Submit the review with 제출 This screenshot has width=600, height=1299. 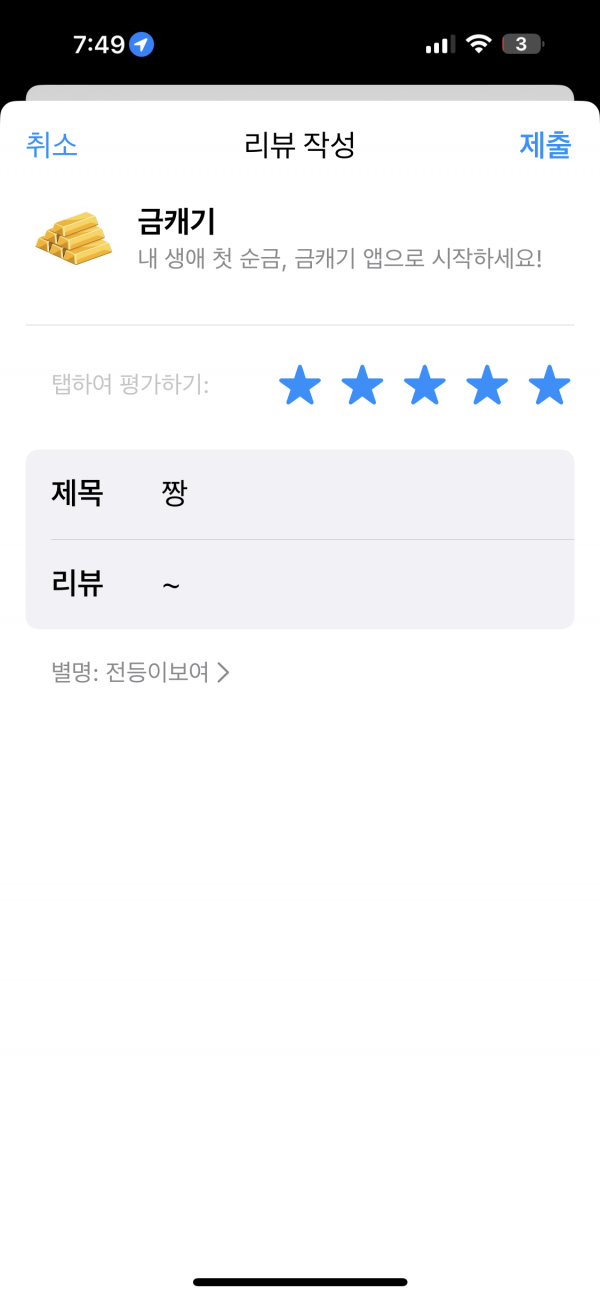tap(545, 145)
